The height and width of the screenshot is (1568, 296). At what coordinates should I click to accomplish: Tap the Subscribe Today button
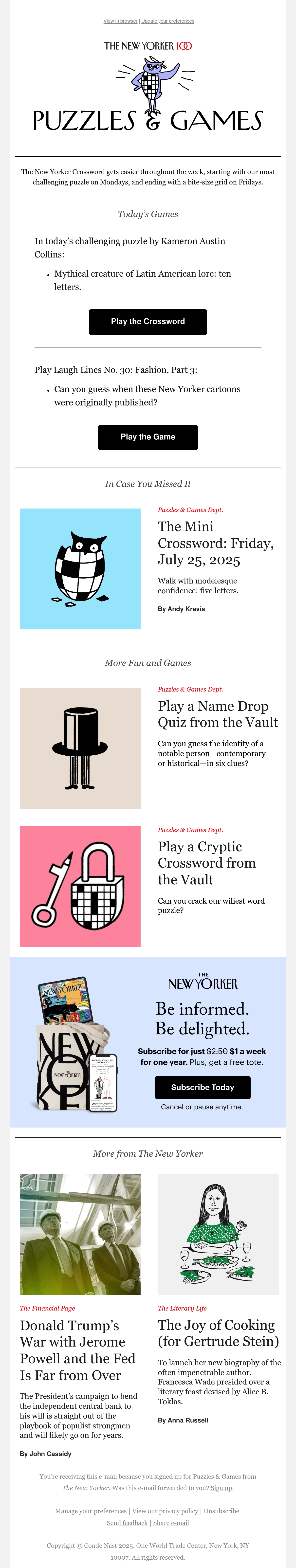(203, 1087)
